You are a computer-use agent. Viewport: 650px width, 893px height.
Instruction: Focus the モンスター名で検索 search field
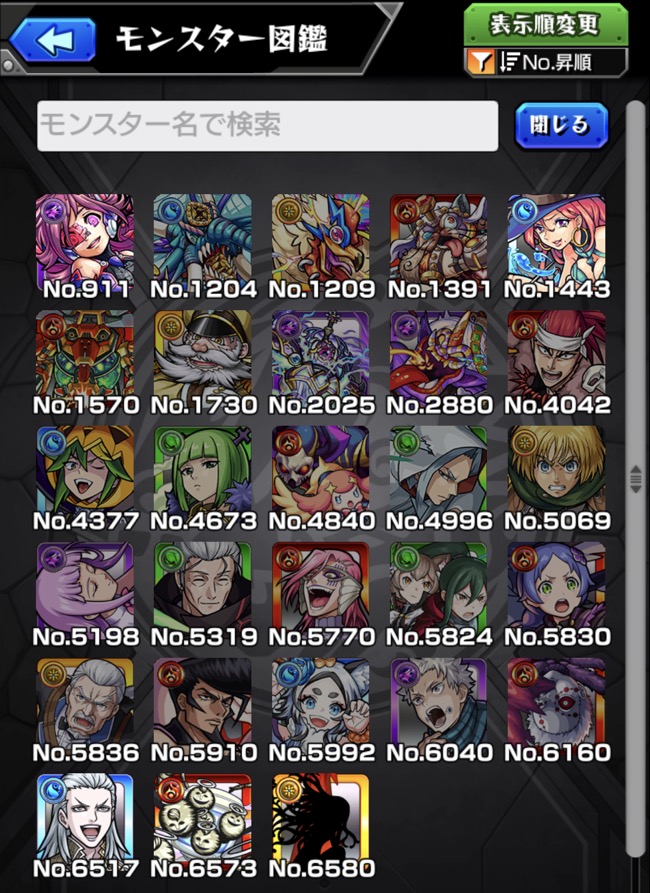point(267,126)
